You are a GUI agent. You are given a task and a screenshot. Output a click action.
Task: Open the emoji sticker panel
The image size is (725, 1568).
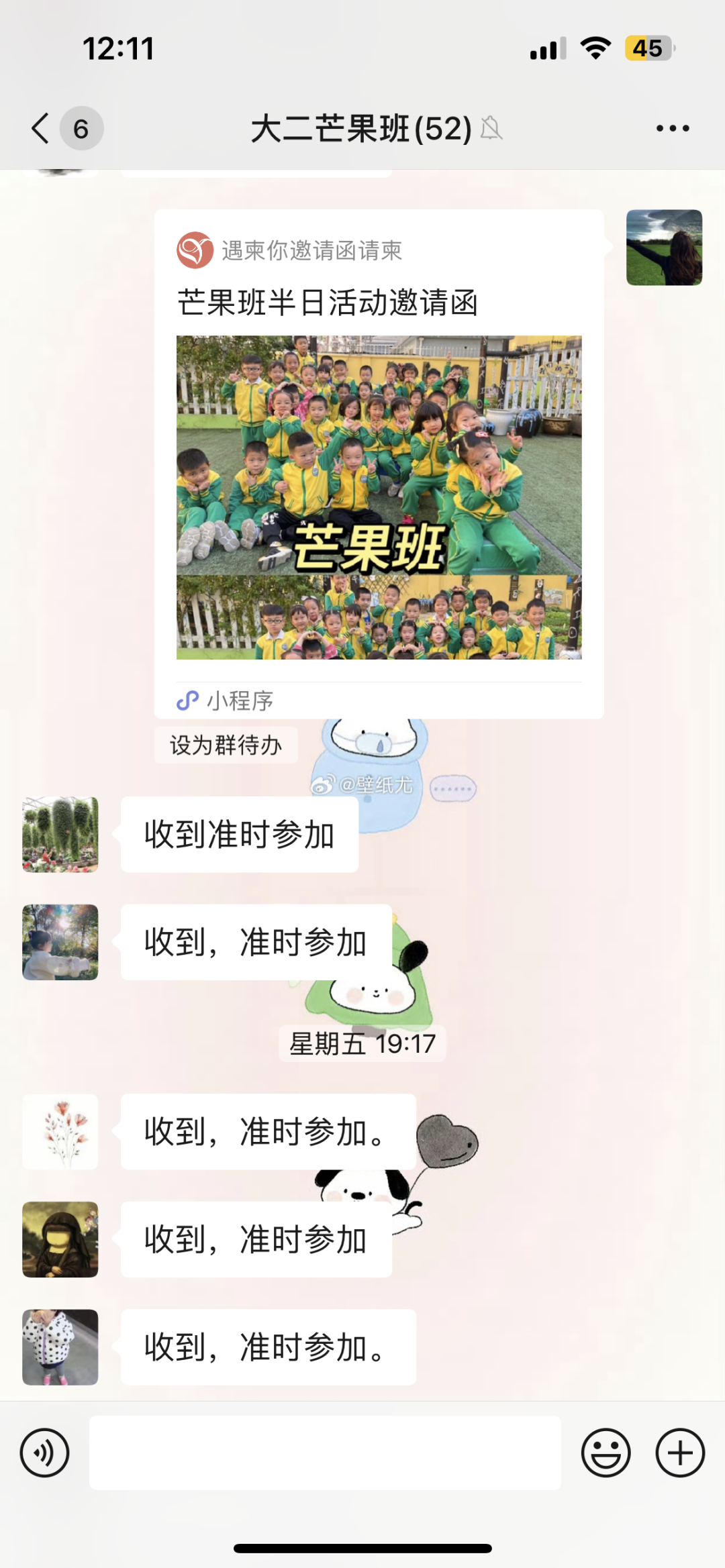(x=606, y=1453)
